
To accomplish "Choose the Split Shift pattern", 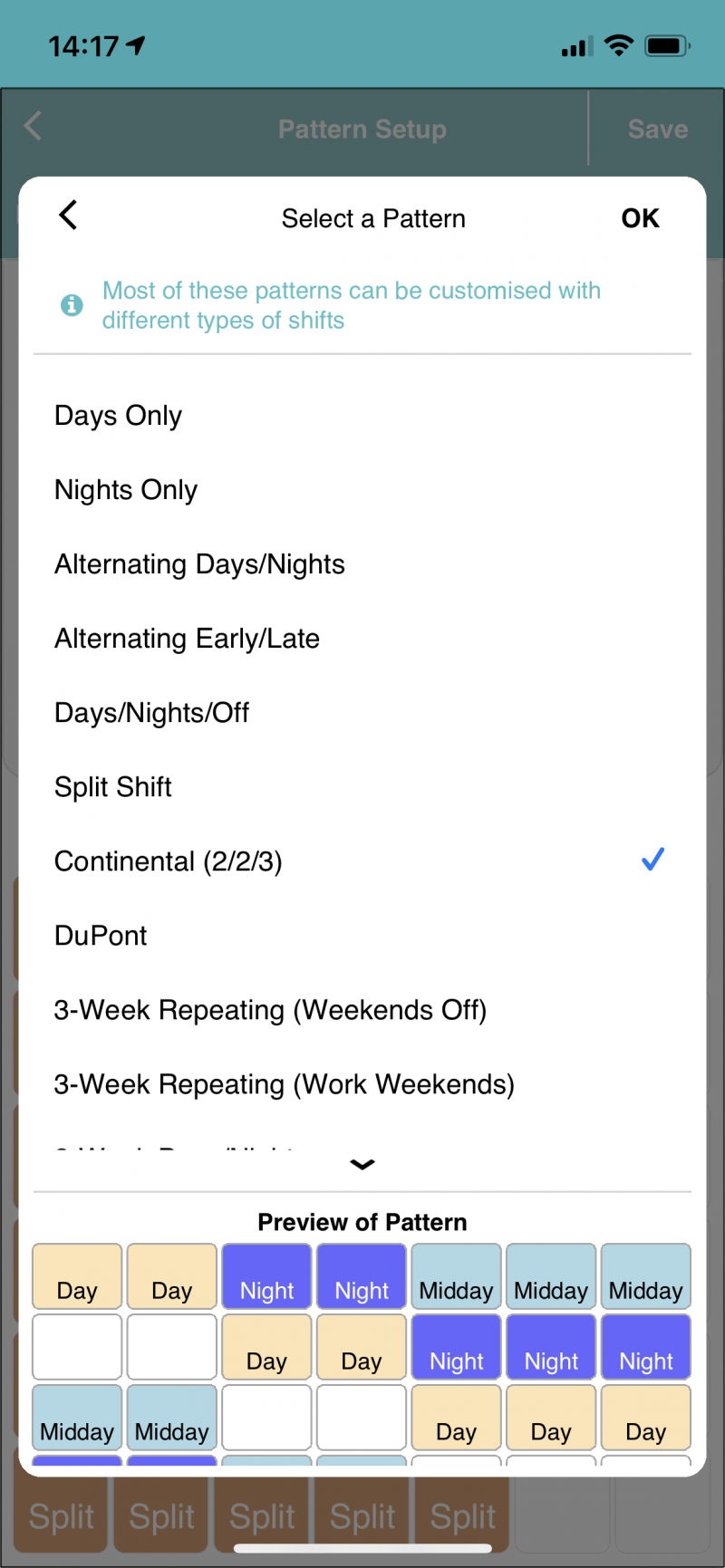I will (113, 786).
